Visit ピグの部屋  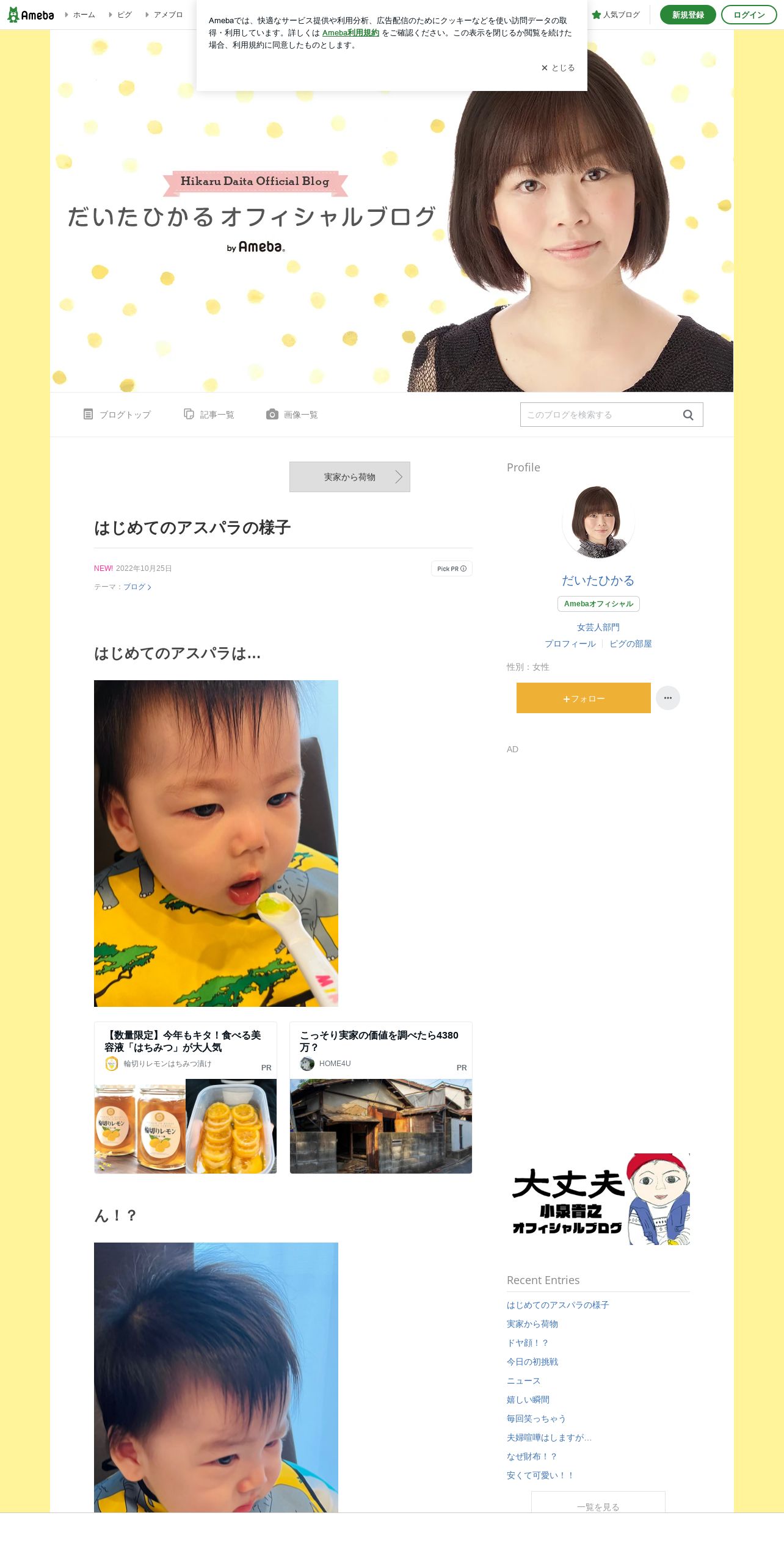pos(631,644)
